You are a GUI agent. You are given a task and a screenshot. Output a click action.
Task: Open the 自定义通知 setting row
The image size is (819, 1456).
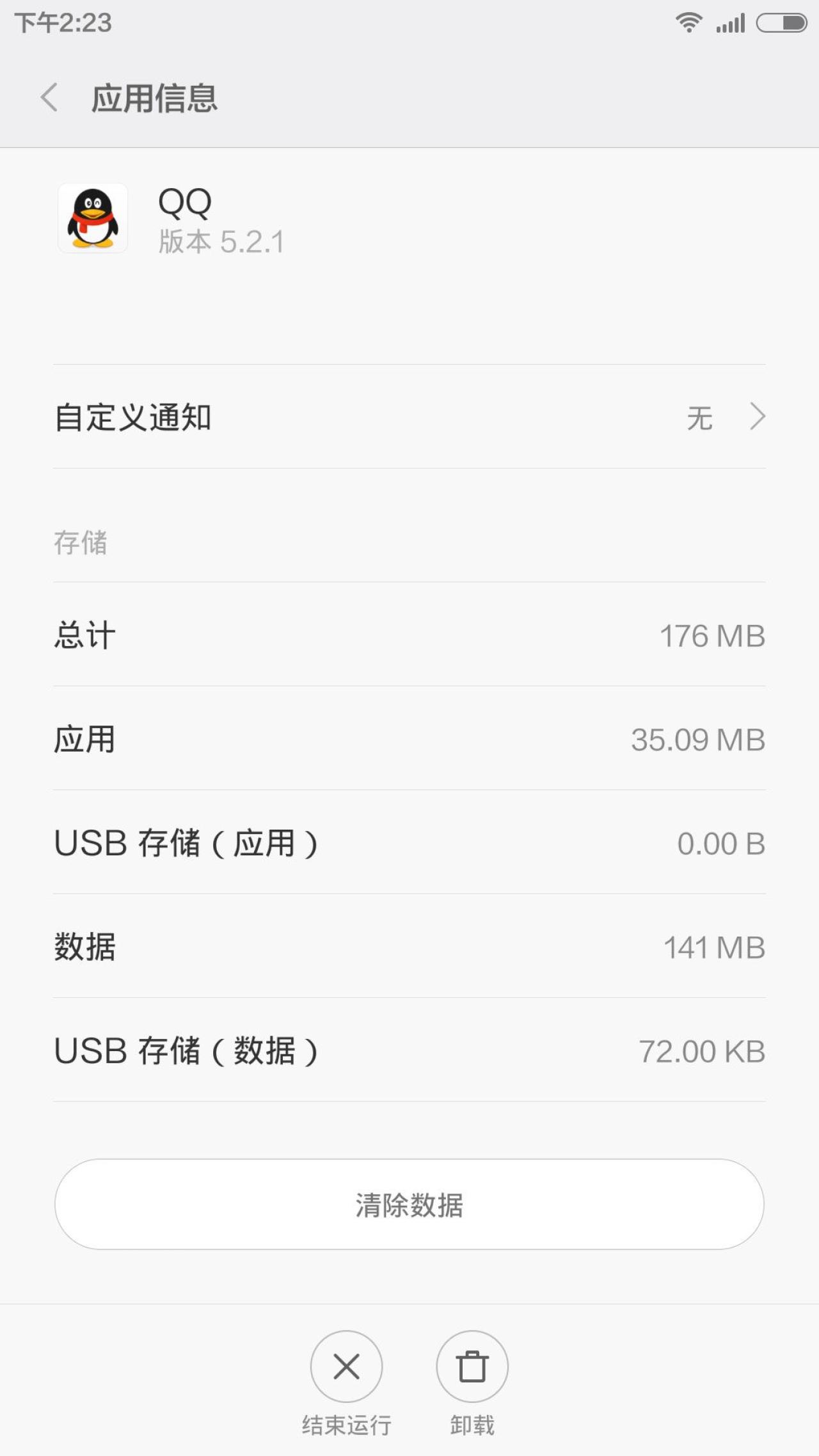click(x=409, y=417)
